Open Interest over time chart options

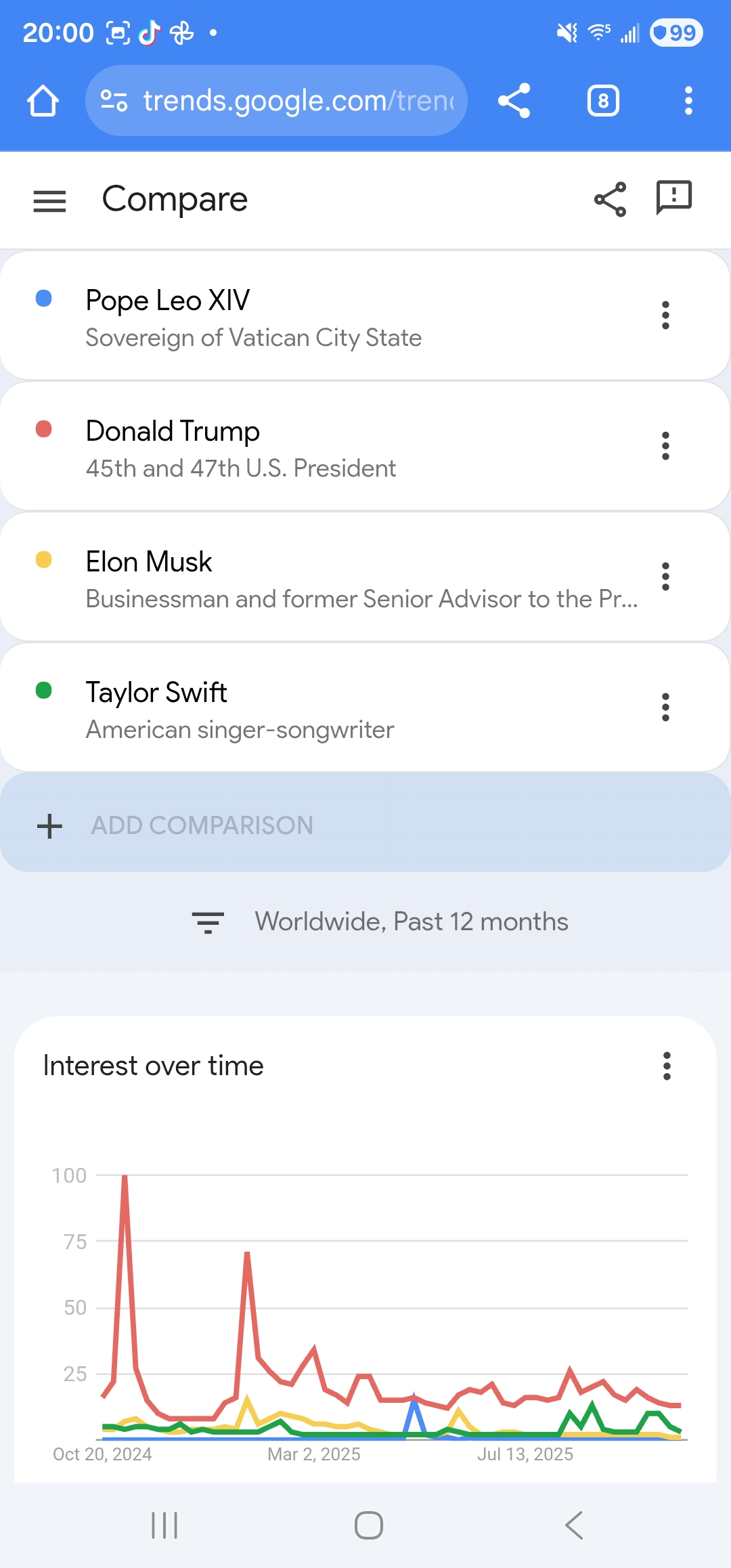667,1066
